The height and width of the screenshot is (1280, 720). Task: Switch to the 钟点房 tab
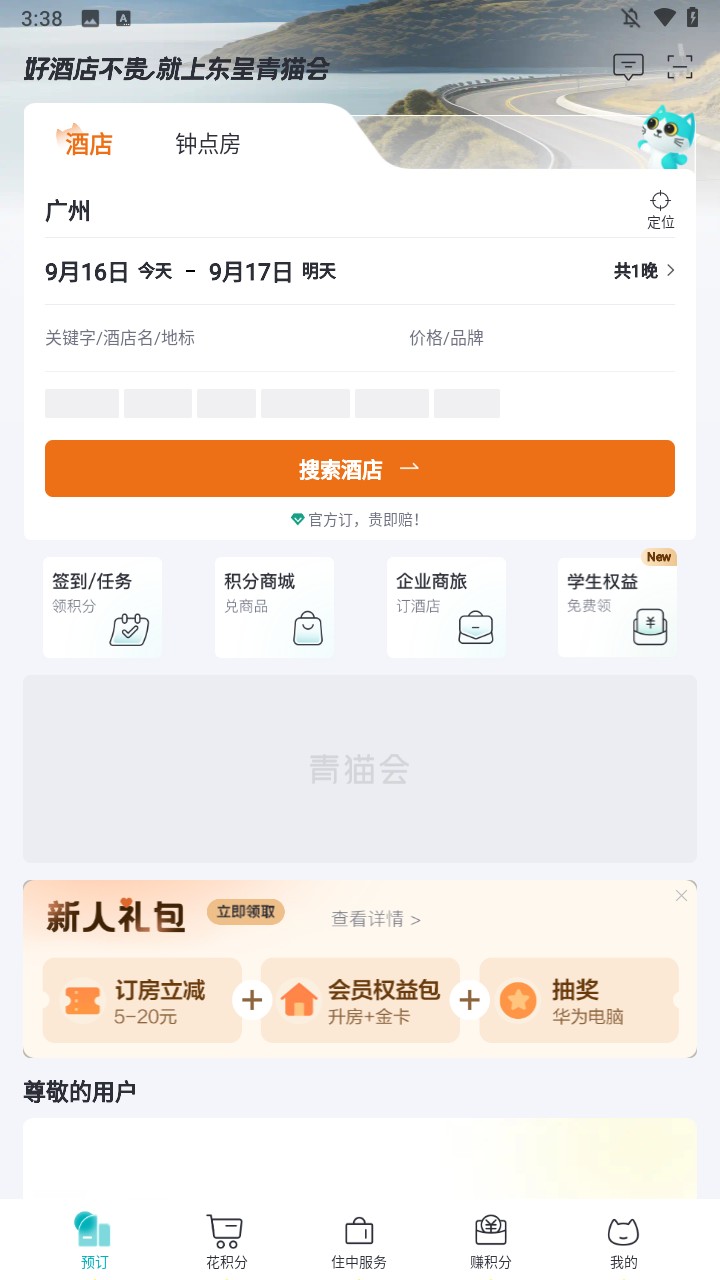tap(207, 144)
